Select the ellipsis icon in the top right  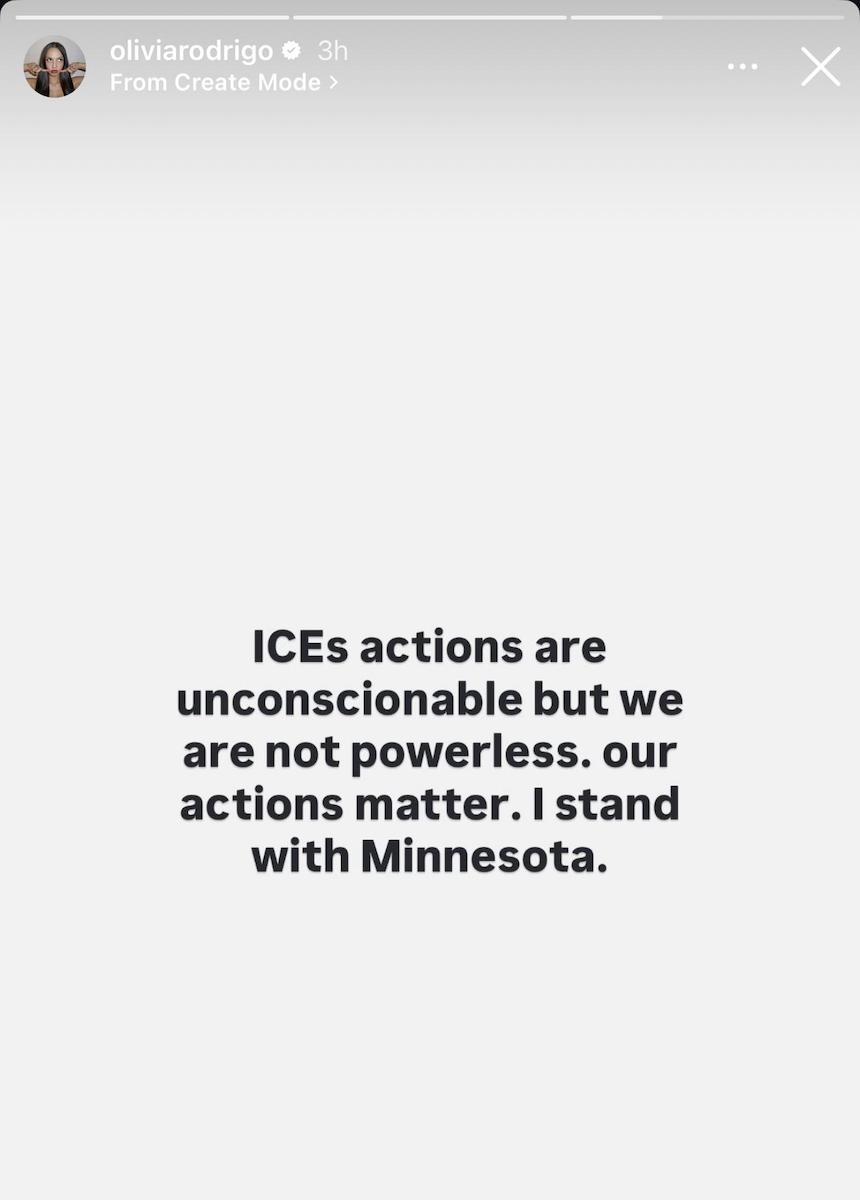[x=743, y=66]
